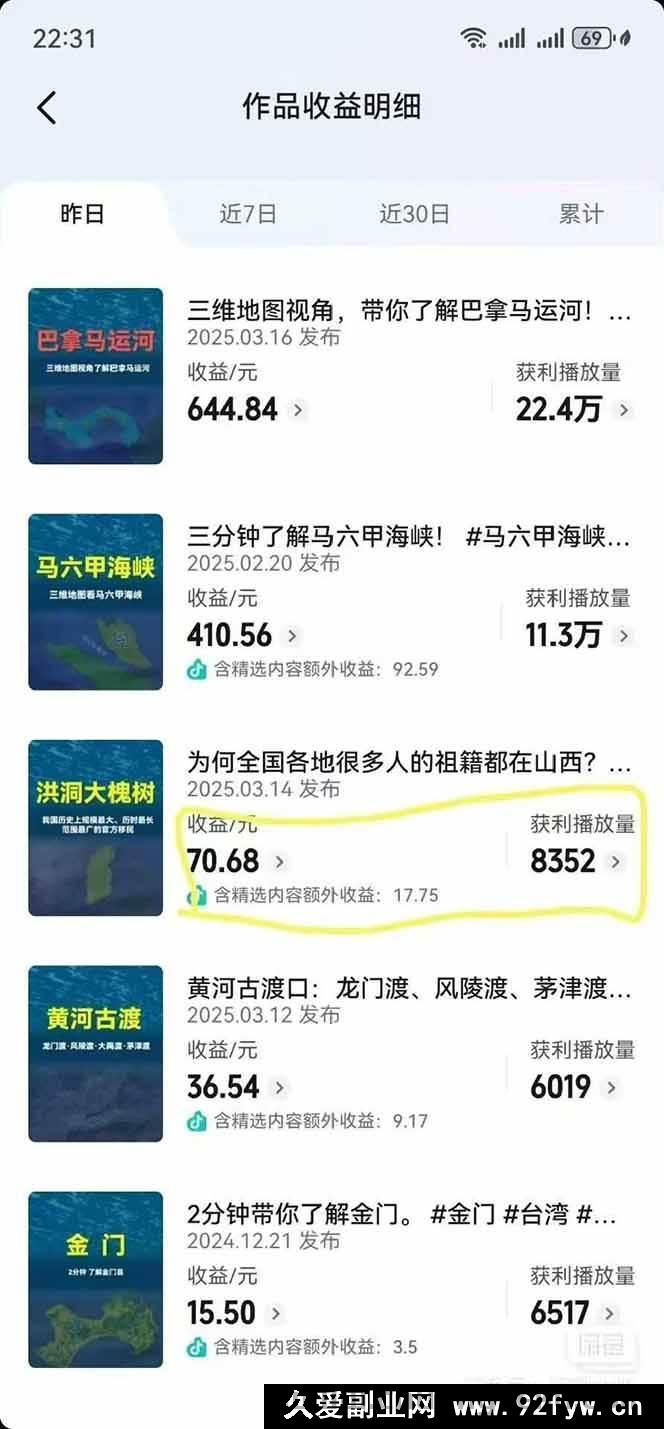Screen dimensions: 664x1429
Task: Expand the 8352 play count chevron
Action: pyautogui.click(x=615, y=862)
